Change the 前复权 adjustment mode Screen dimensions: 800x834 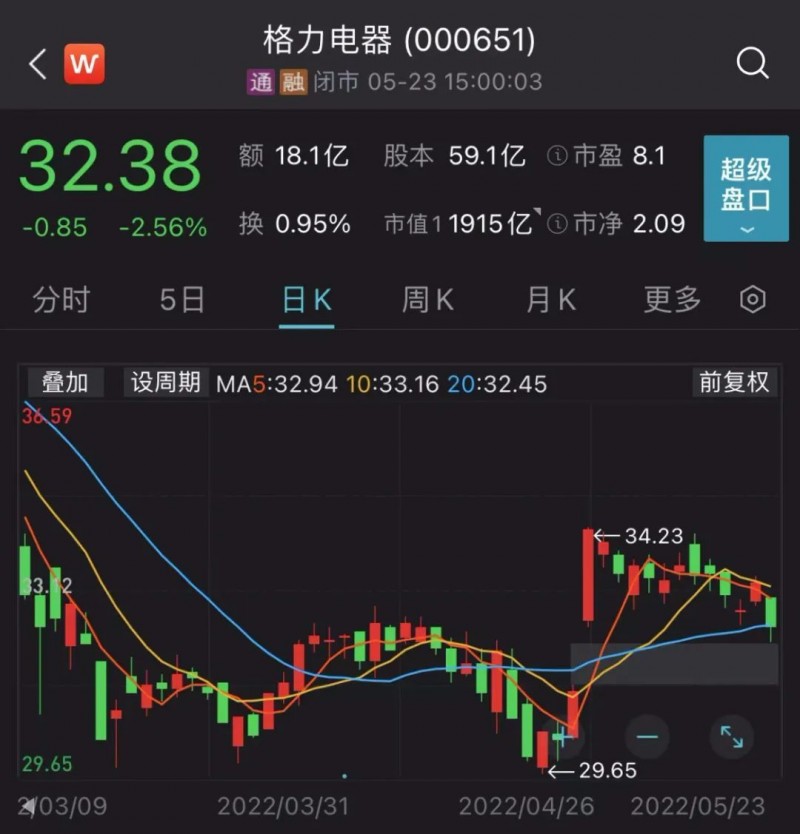click(x=734, y=382)
